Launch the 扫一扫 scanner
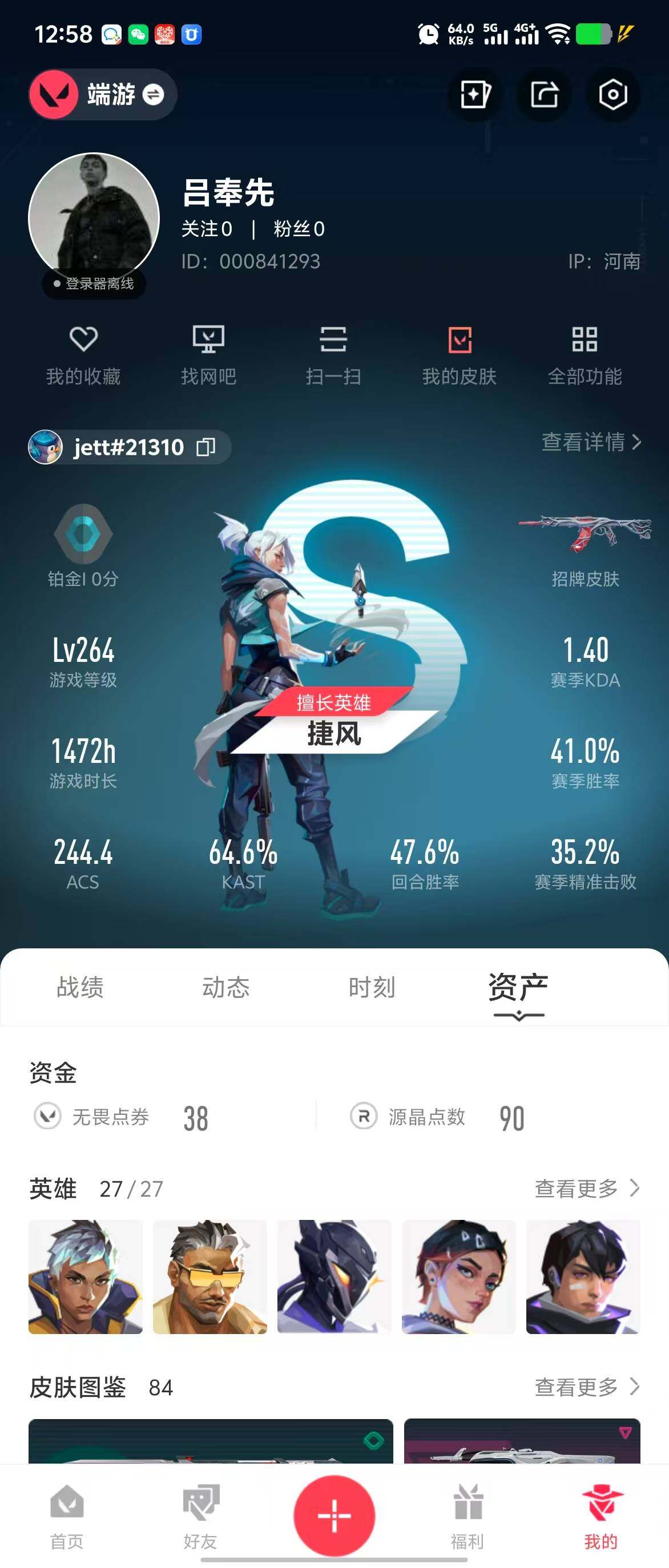The width and height of the screenshot is (669, 1568). click(x=333, y=356)
